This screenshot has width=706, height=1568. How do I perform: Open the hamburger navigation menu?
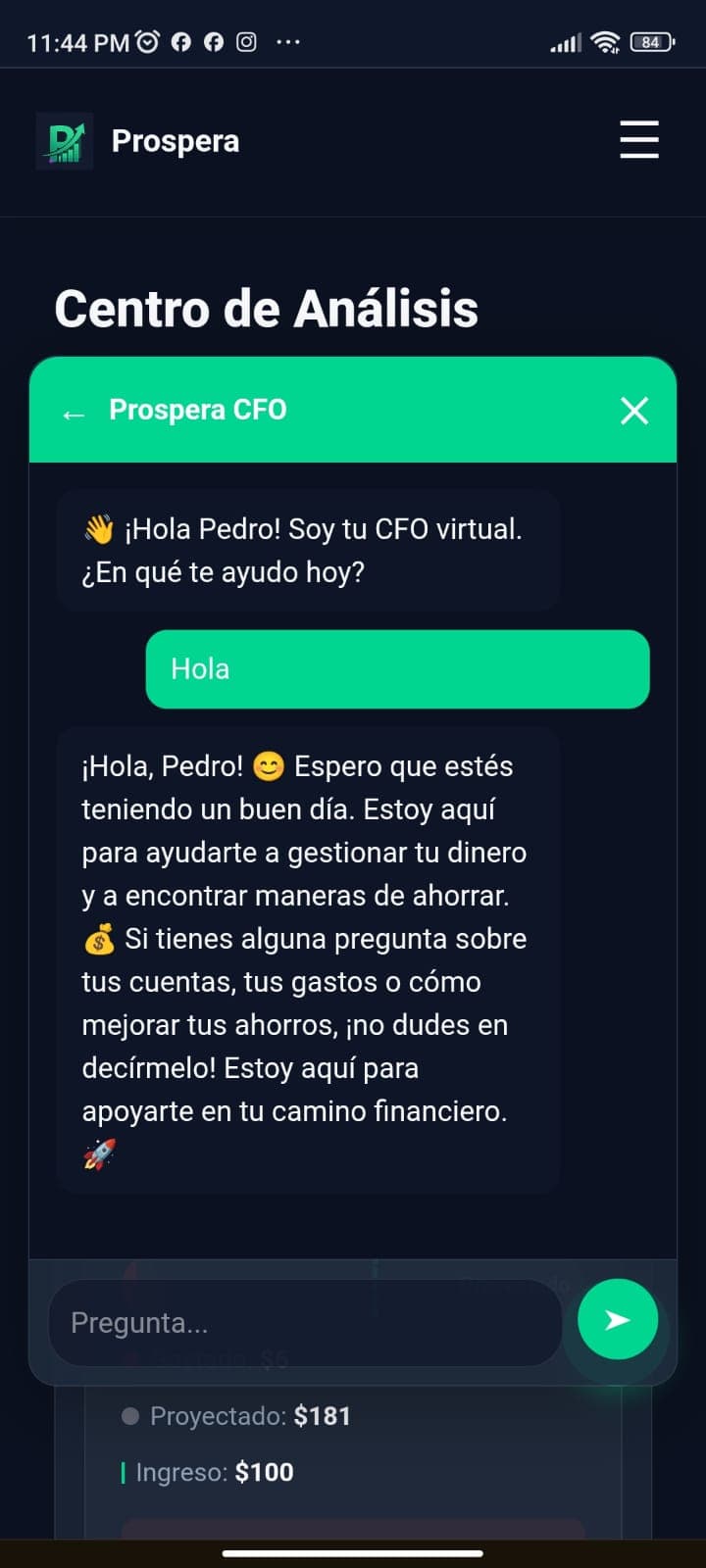(638, 140)
